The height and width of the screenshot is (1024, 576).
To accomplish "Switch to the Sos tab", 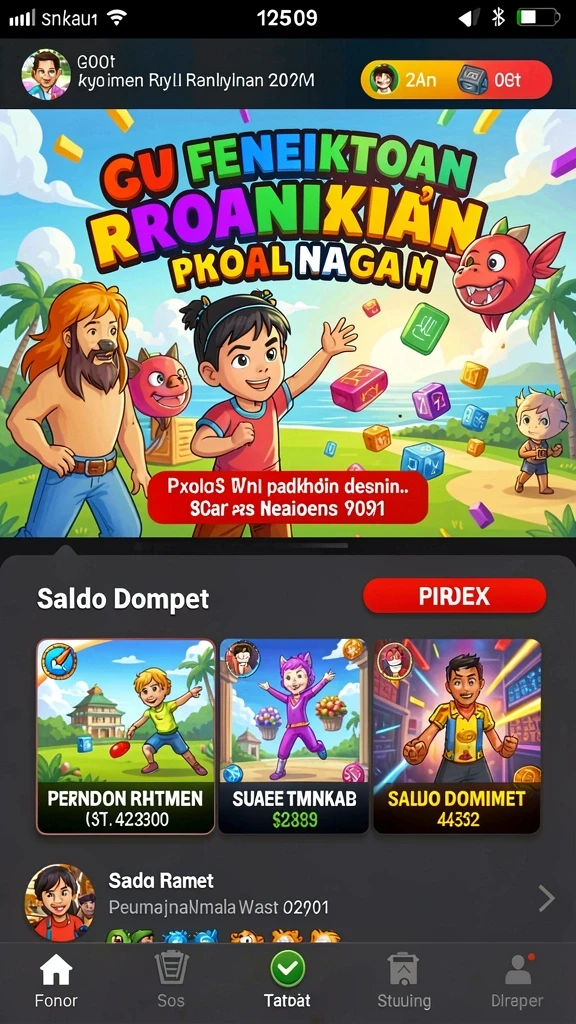I will 171,979.
